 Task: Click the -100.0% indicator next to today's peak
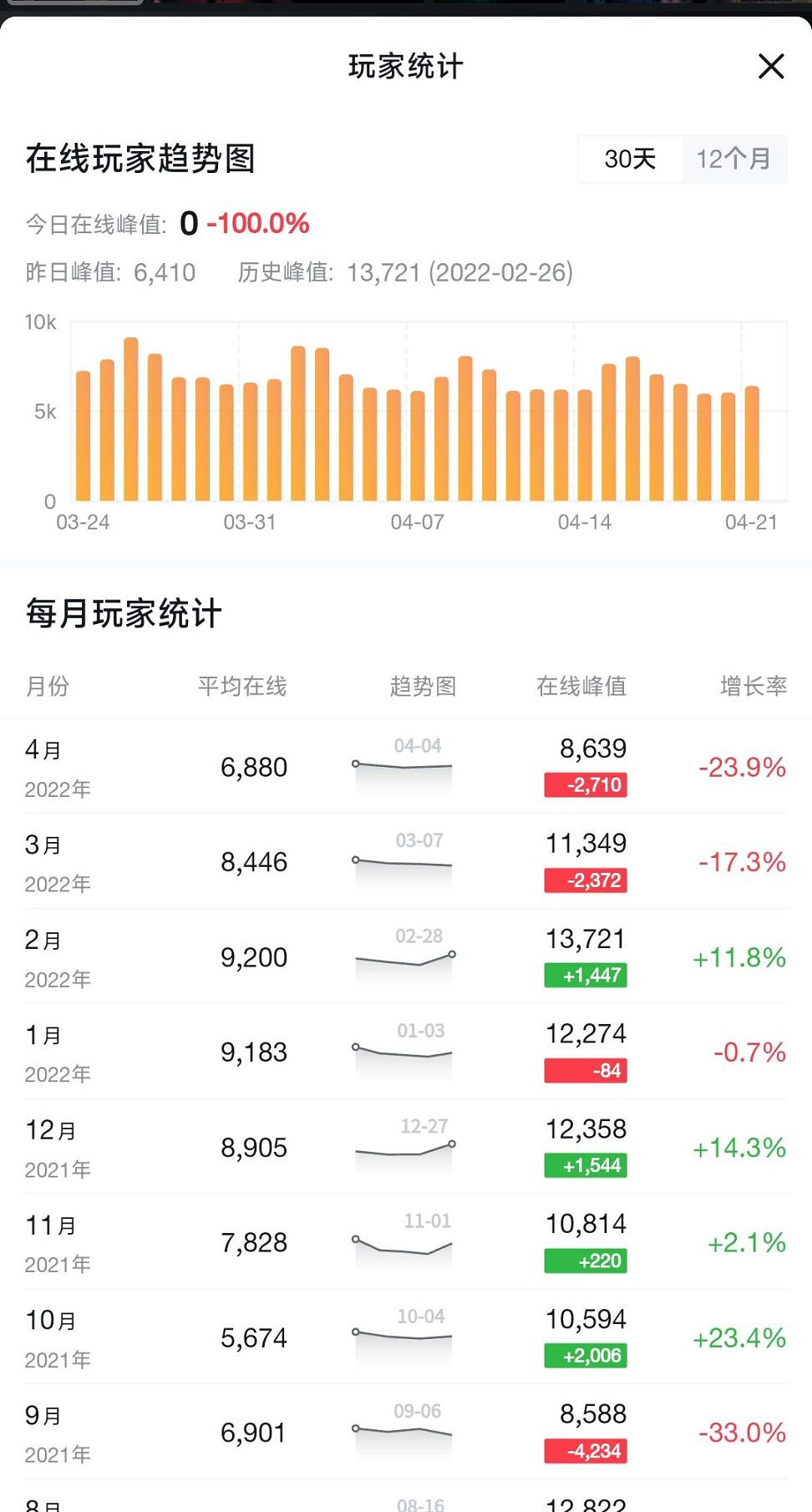(260, 223)
